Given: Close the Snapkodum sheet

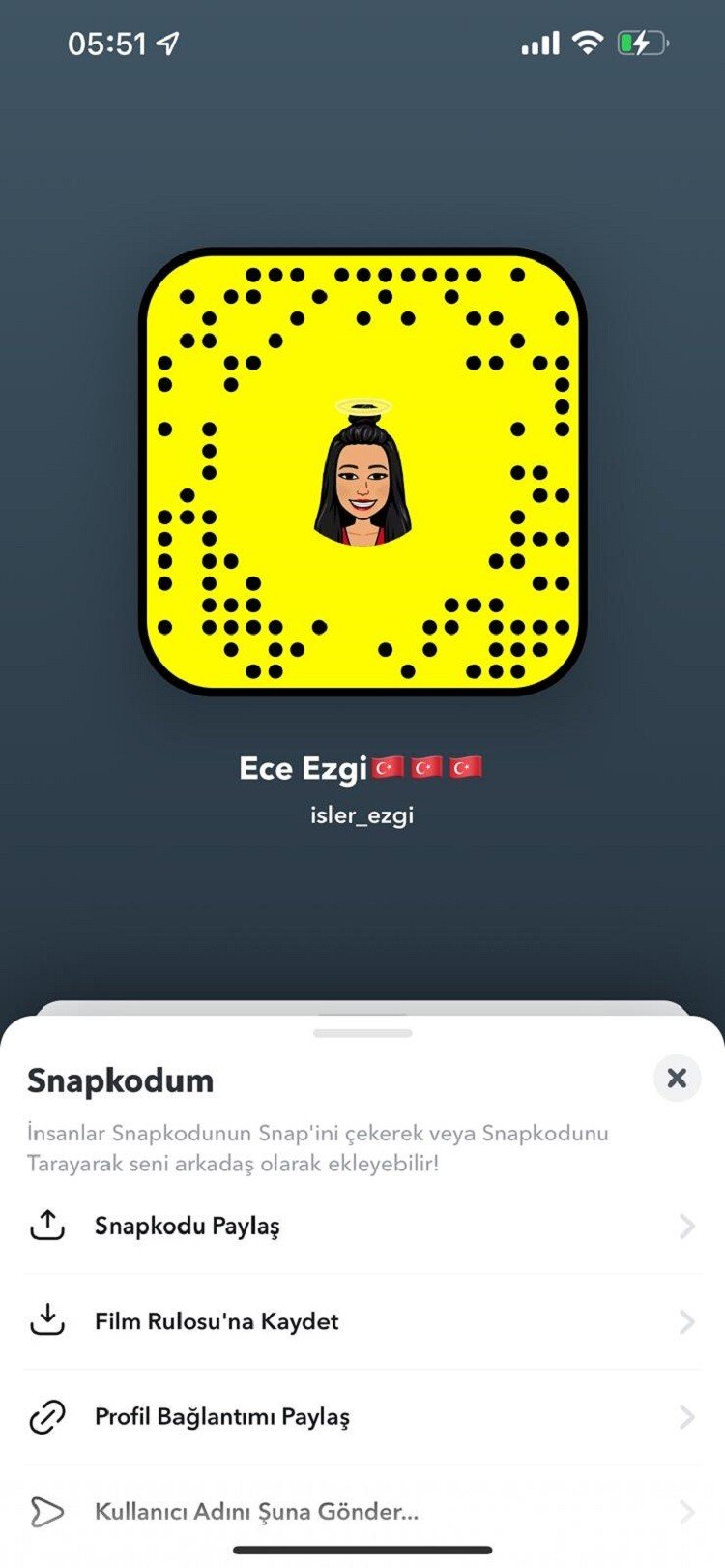Looking at the screenshot, I should 677,1078.
